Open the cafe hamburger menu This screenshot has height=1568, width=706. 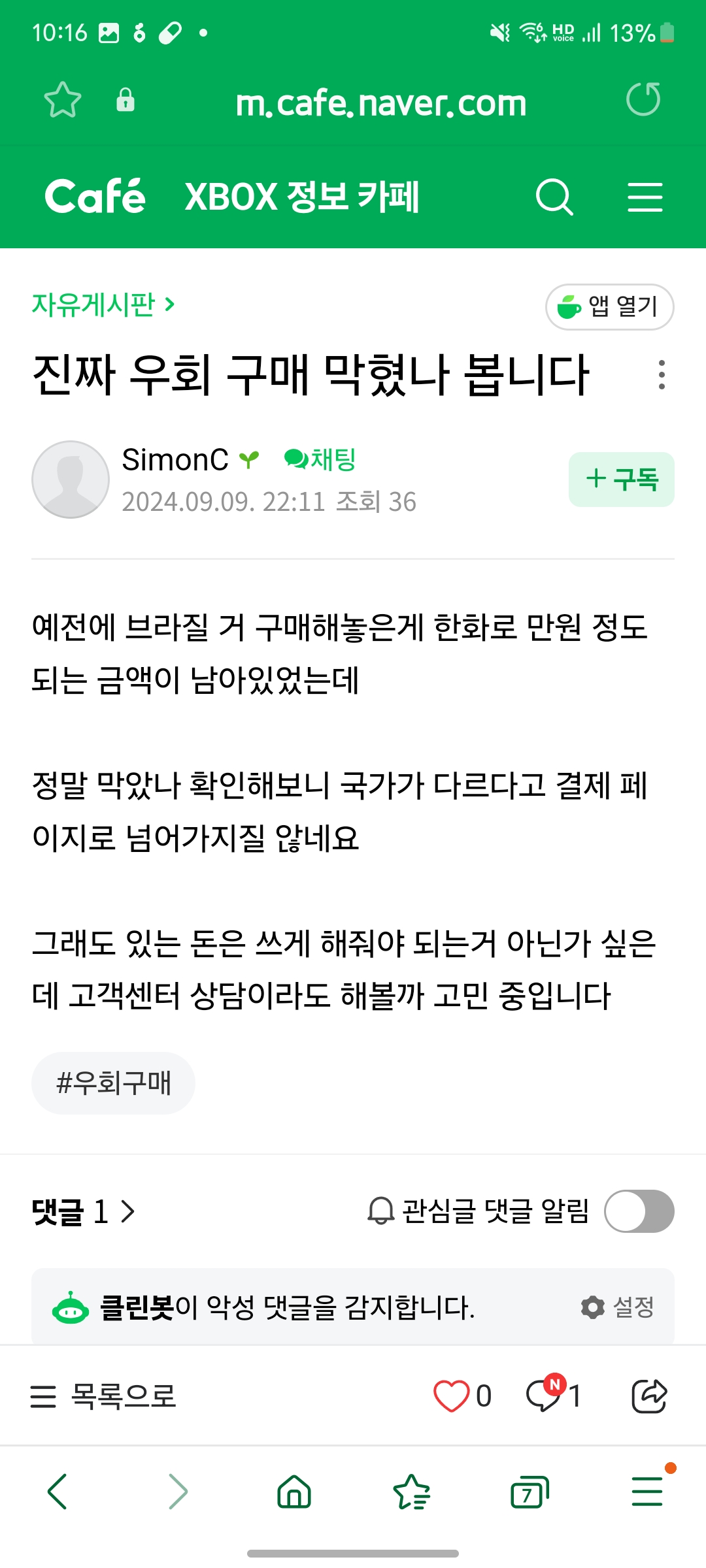tap(645, 197)
